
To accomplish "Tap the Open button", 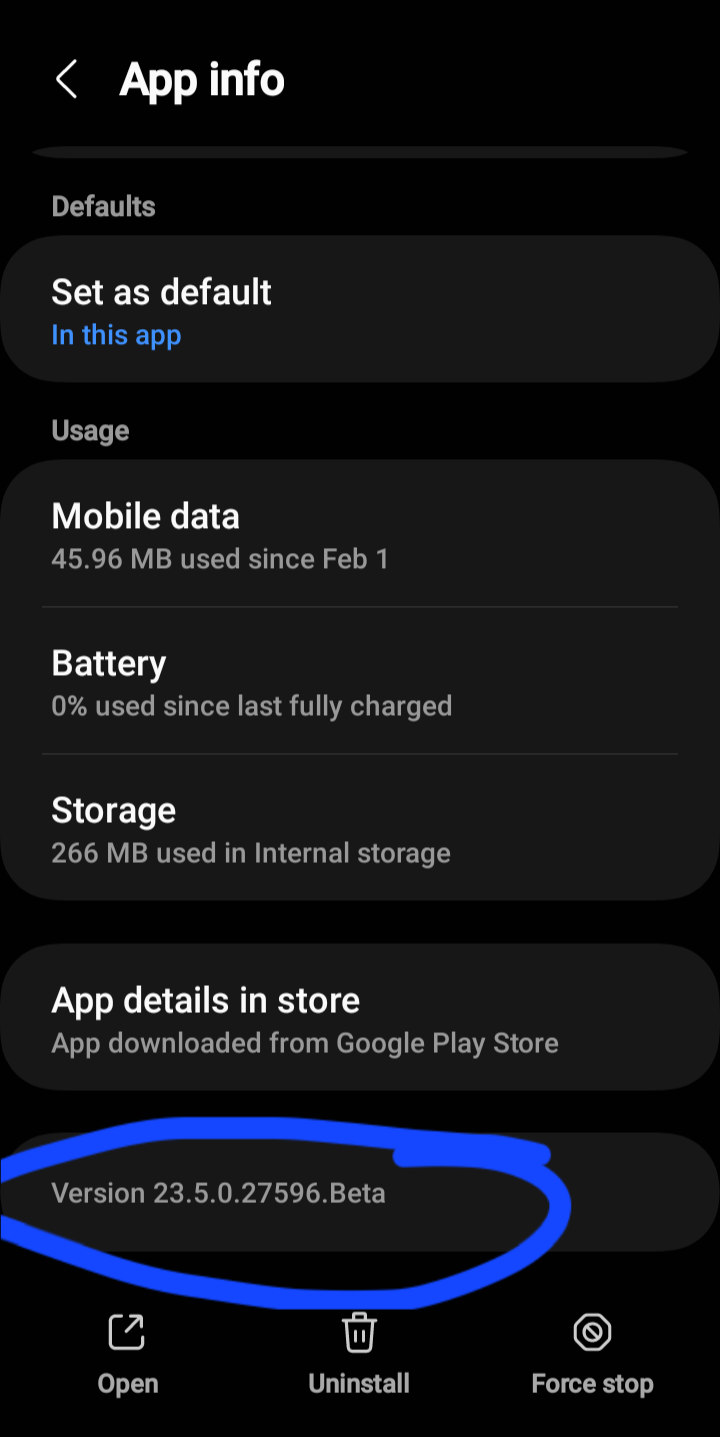I will click(x=128, y=1355).
